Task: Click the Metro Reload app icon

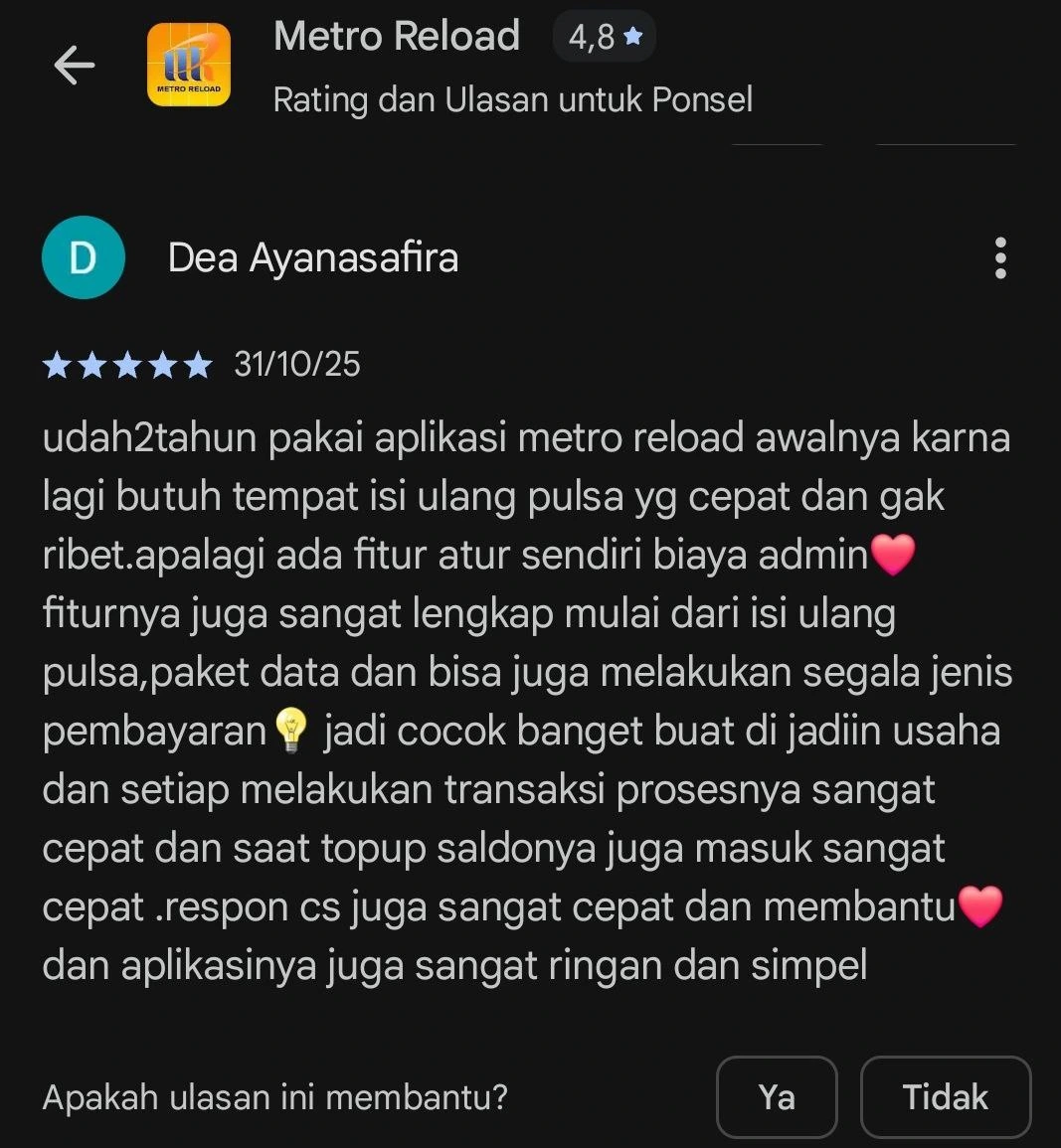Action: coord(189,63)
